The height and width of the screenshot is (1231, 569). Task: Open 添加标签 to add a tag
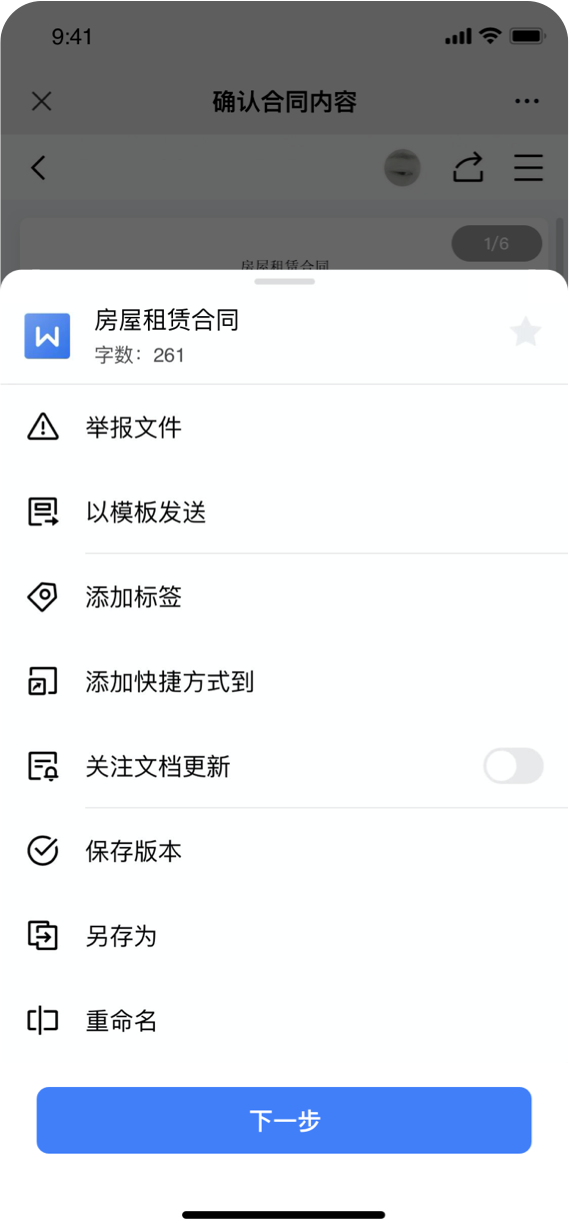point(284,598)
